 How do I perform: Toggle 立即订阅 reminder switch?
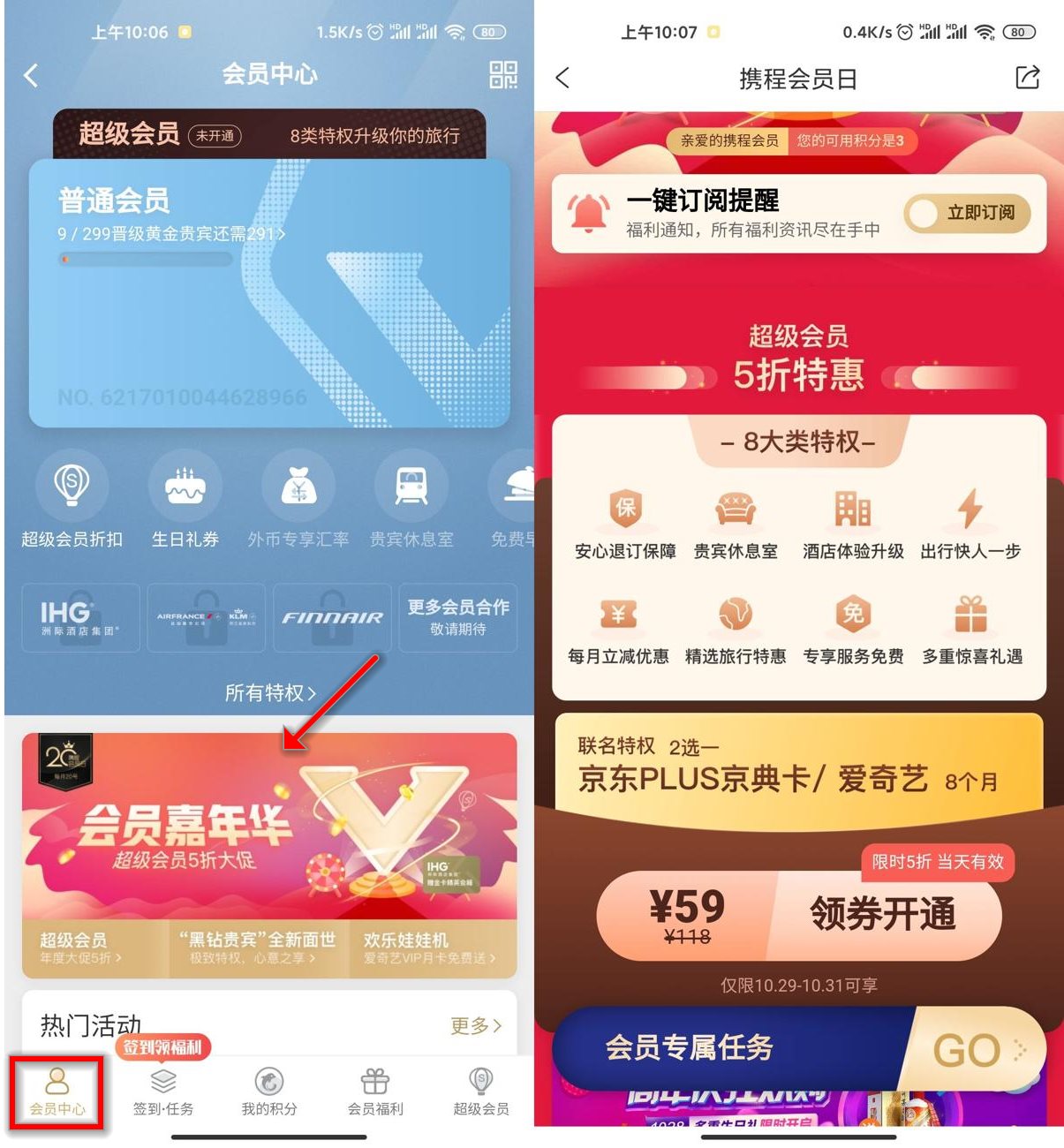click(967, 214)
